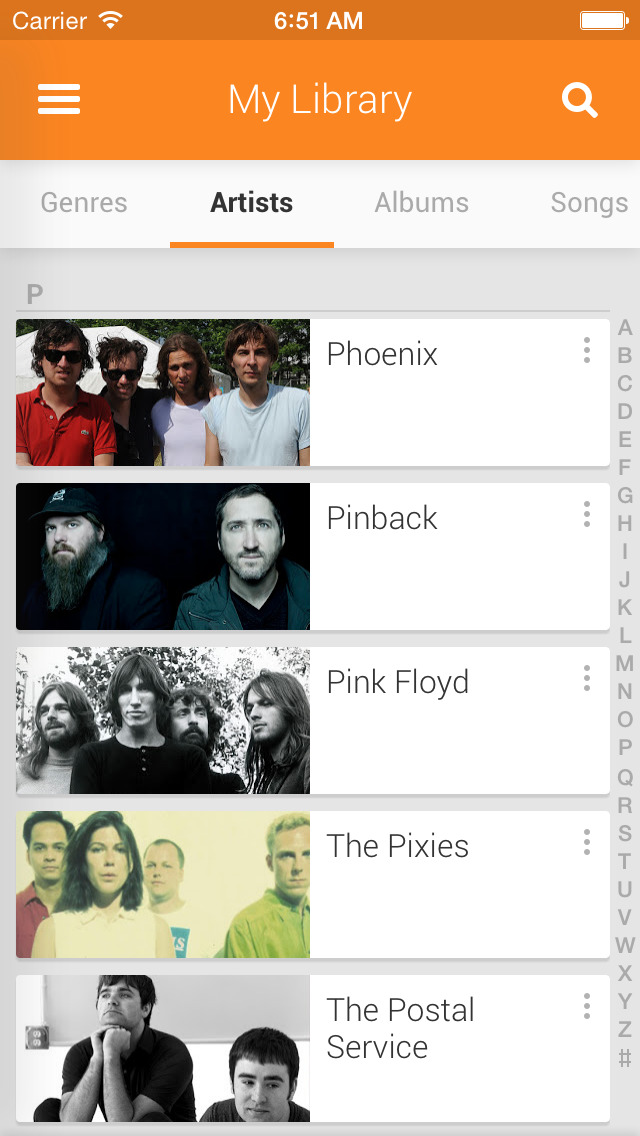Jump to letter M in index
The image size is (640, 1136).
pyautogui.click(x=625, y=663)
